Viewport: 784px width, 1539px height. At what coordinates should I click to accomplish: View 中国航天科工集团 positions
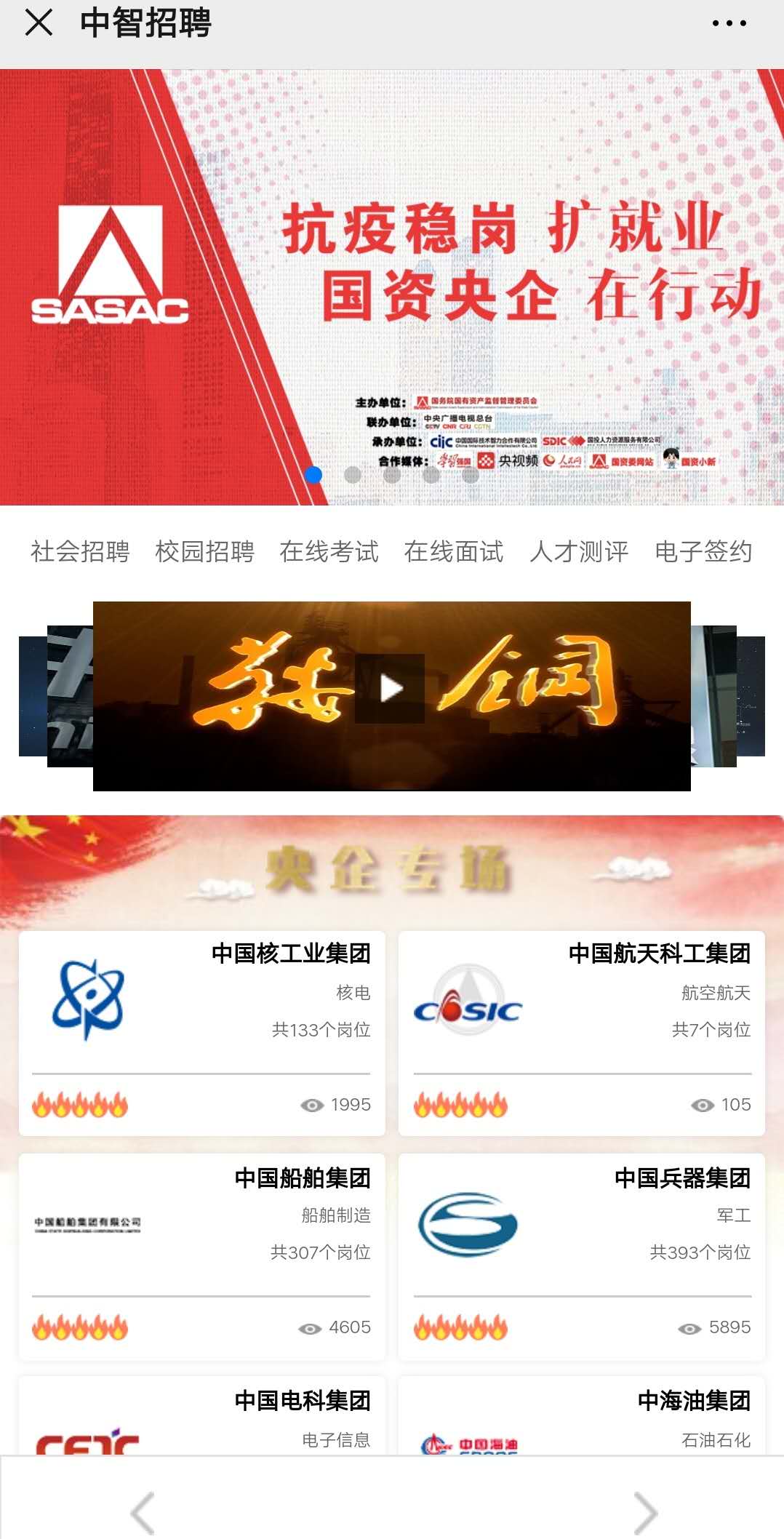point(582,1033)
